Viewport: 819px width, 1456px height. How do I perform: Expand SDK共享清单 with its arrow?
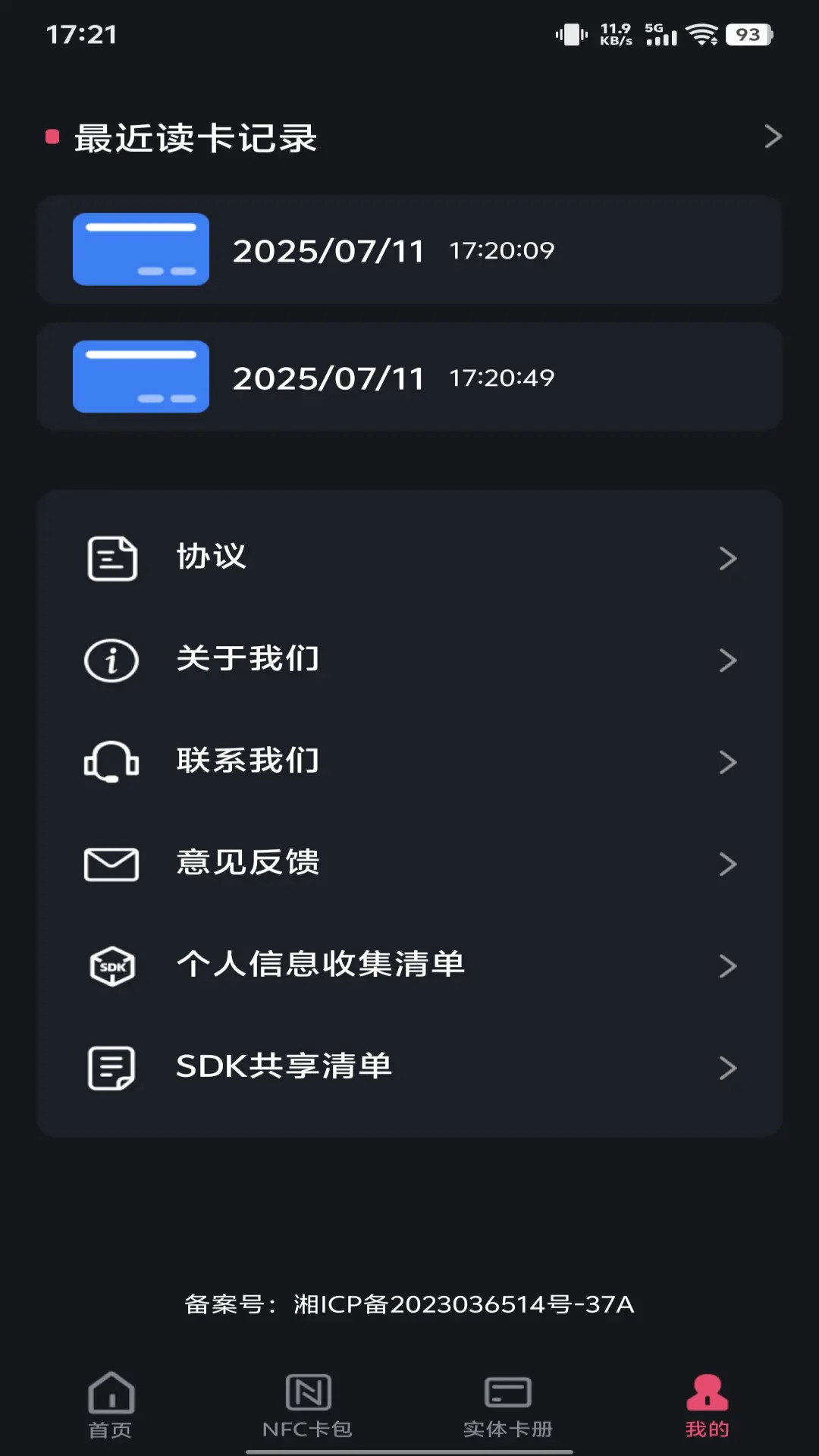click(x=727, y=1067)
